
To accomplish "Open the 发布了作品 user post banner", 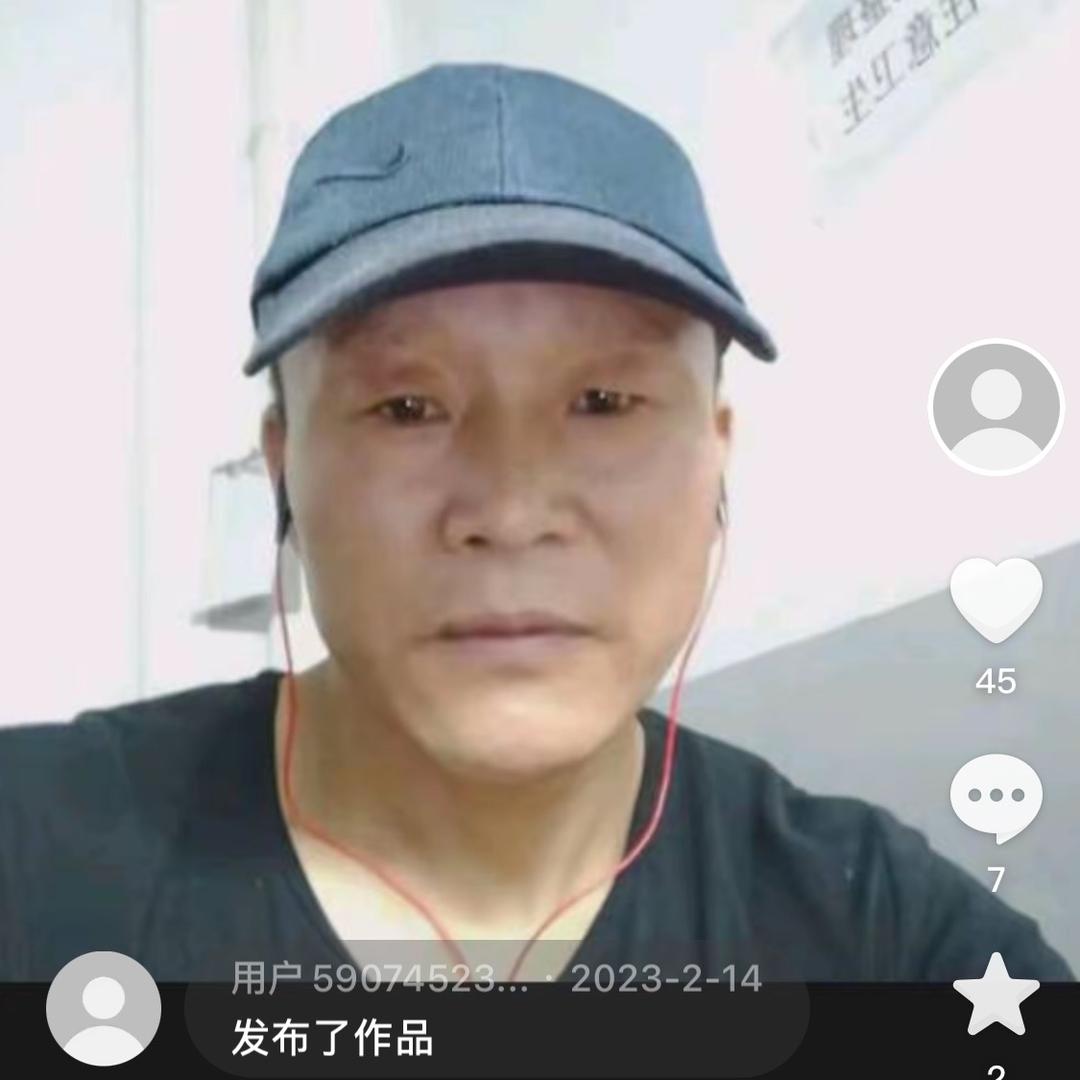I will (497, 1010).
